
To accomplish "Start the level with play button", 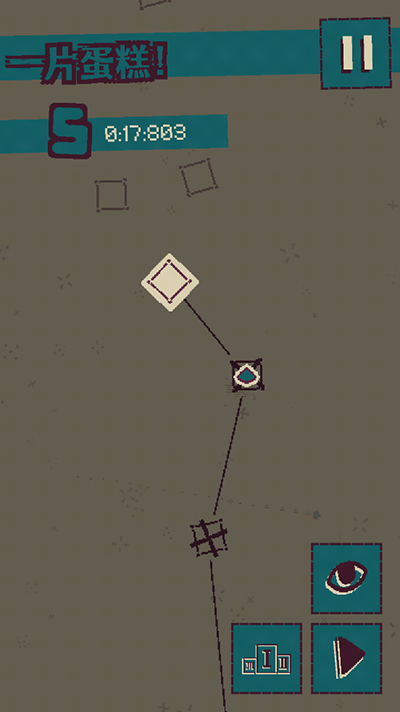I will point(346,658).
